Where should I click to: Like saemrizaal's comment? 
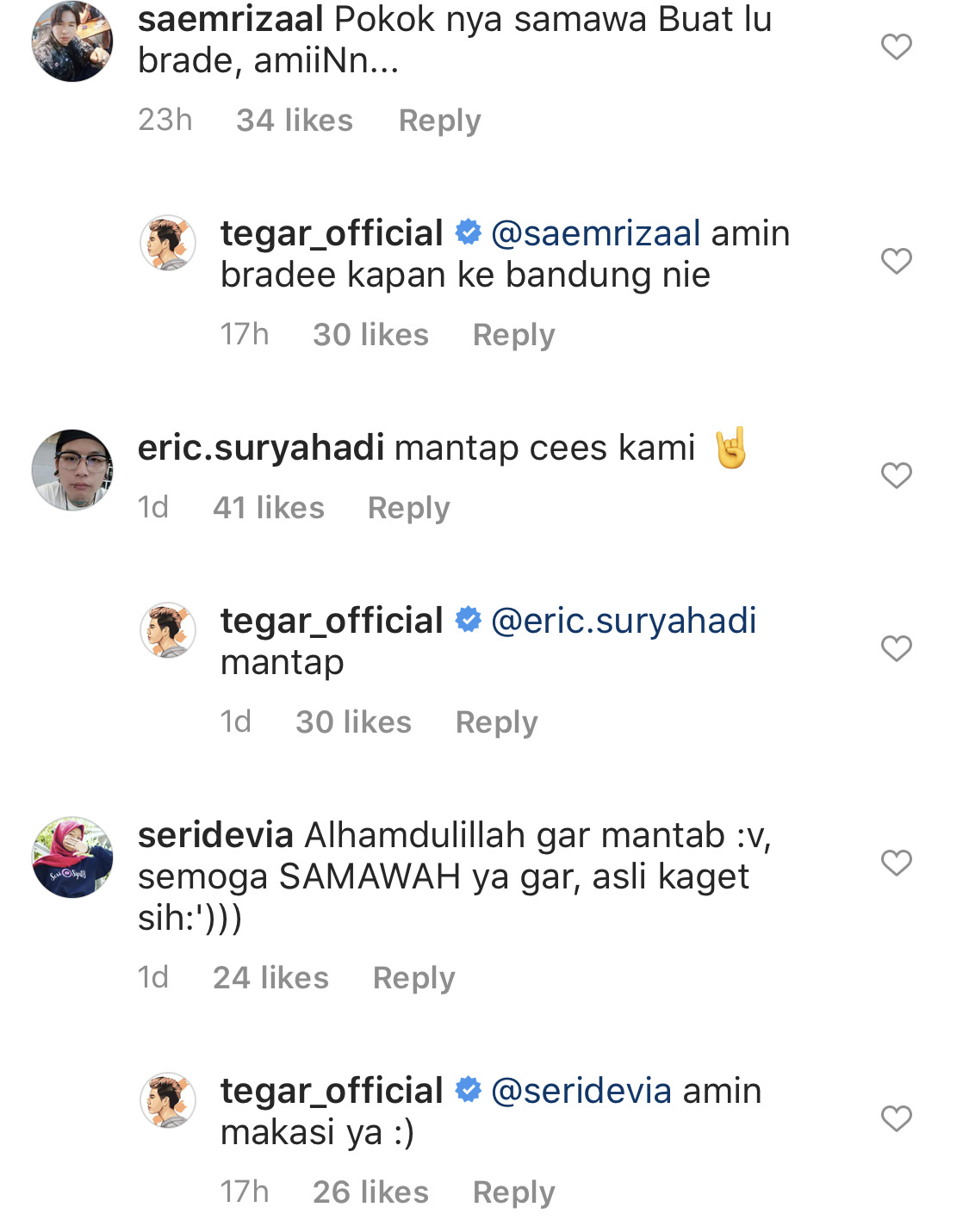pos(896,46)
